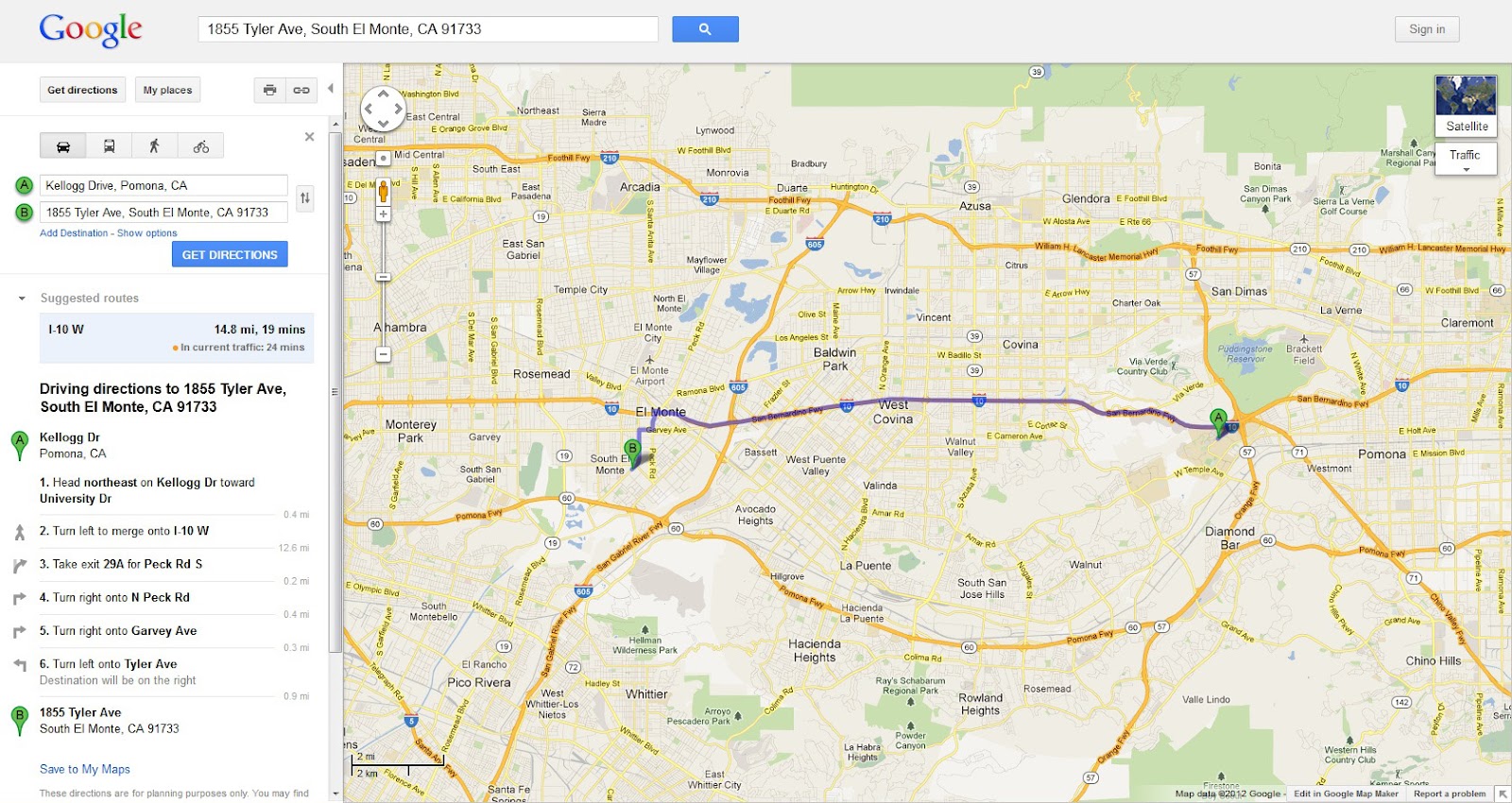1512x803 pixels.
Task: Switch to the walking mode
Action: pyautogui.click(x=154, y=145)
